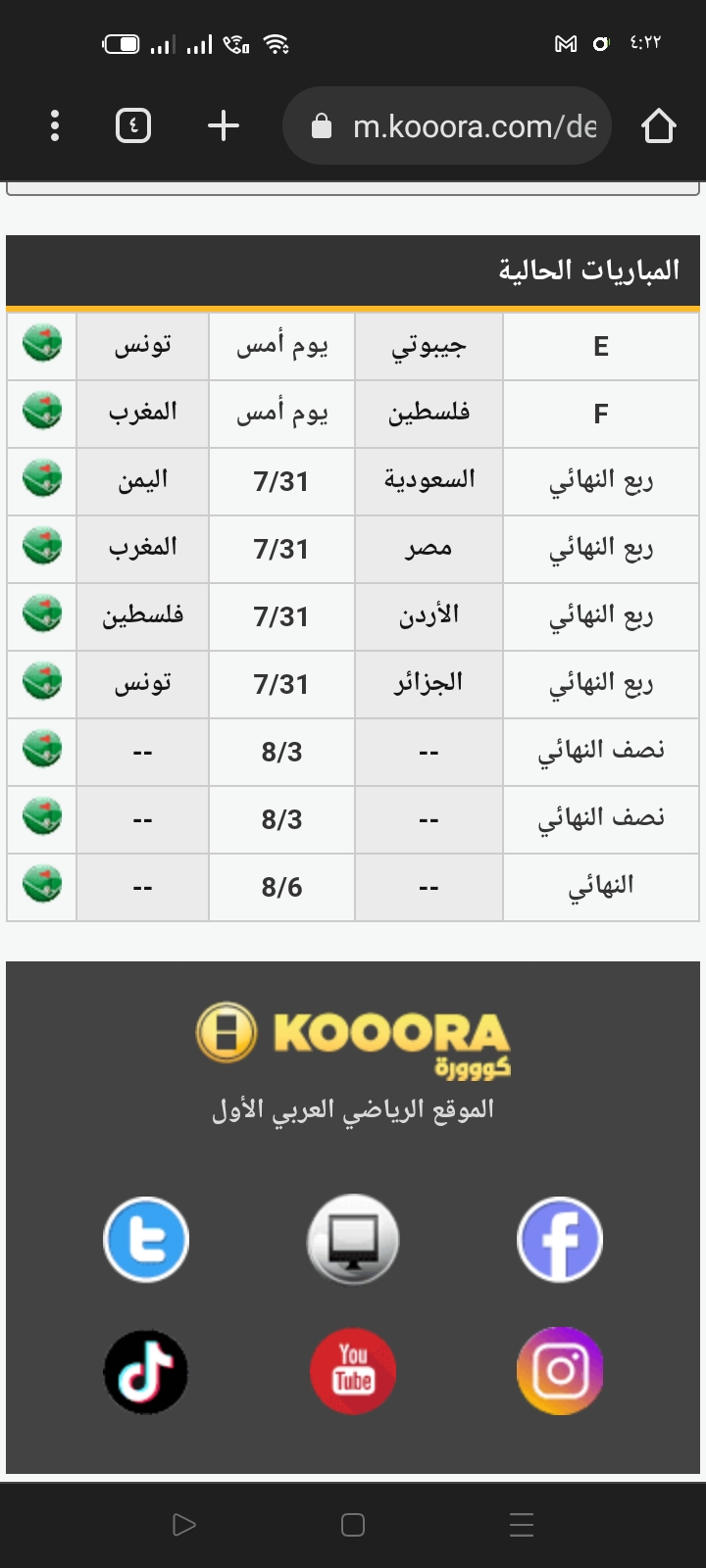The height and width of the screenshot is (1568, 706).
Task: Open Kooora's TikTok page
Action: click(146, 1371)
